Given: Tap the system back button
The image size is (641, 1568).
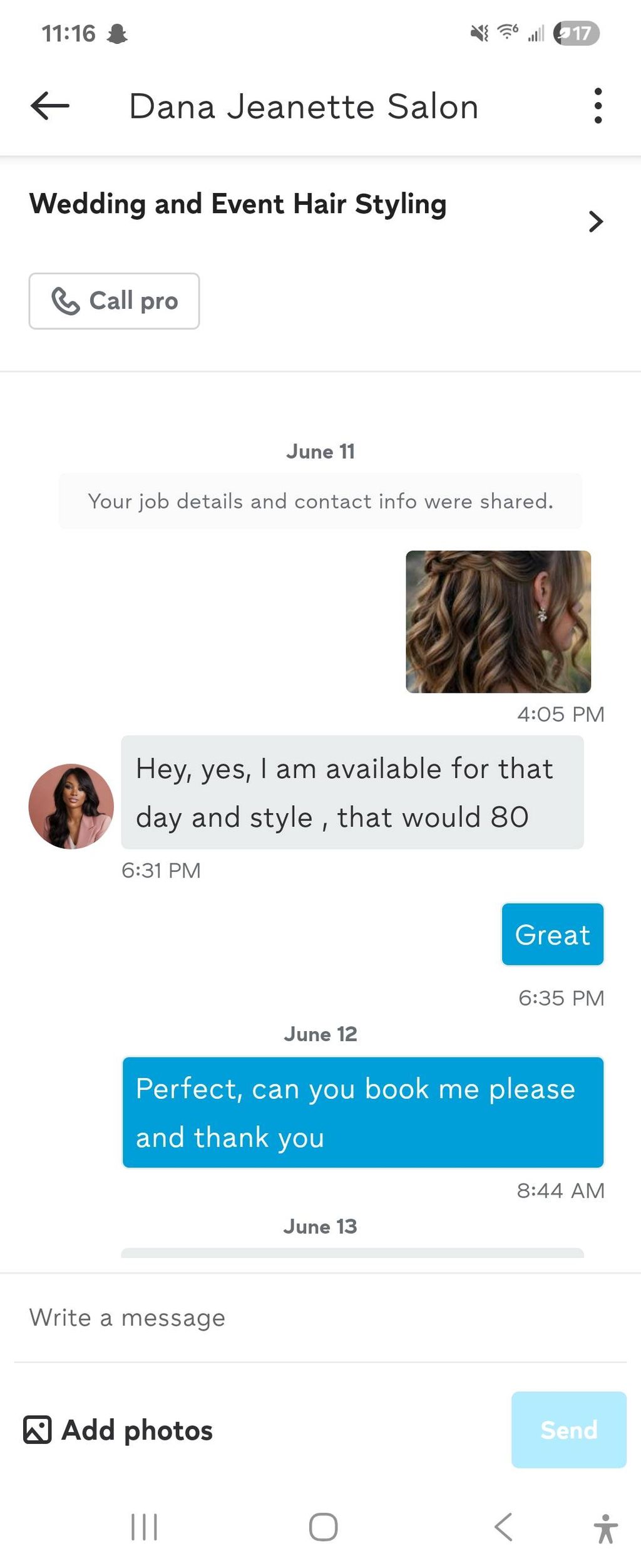Looking at the screenshot, I should pos(503,1527).
